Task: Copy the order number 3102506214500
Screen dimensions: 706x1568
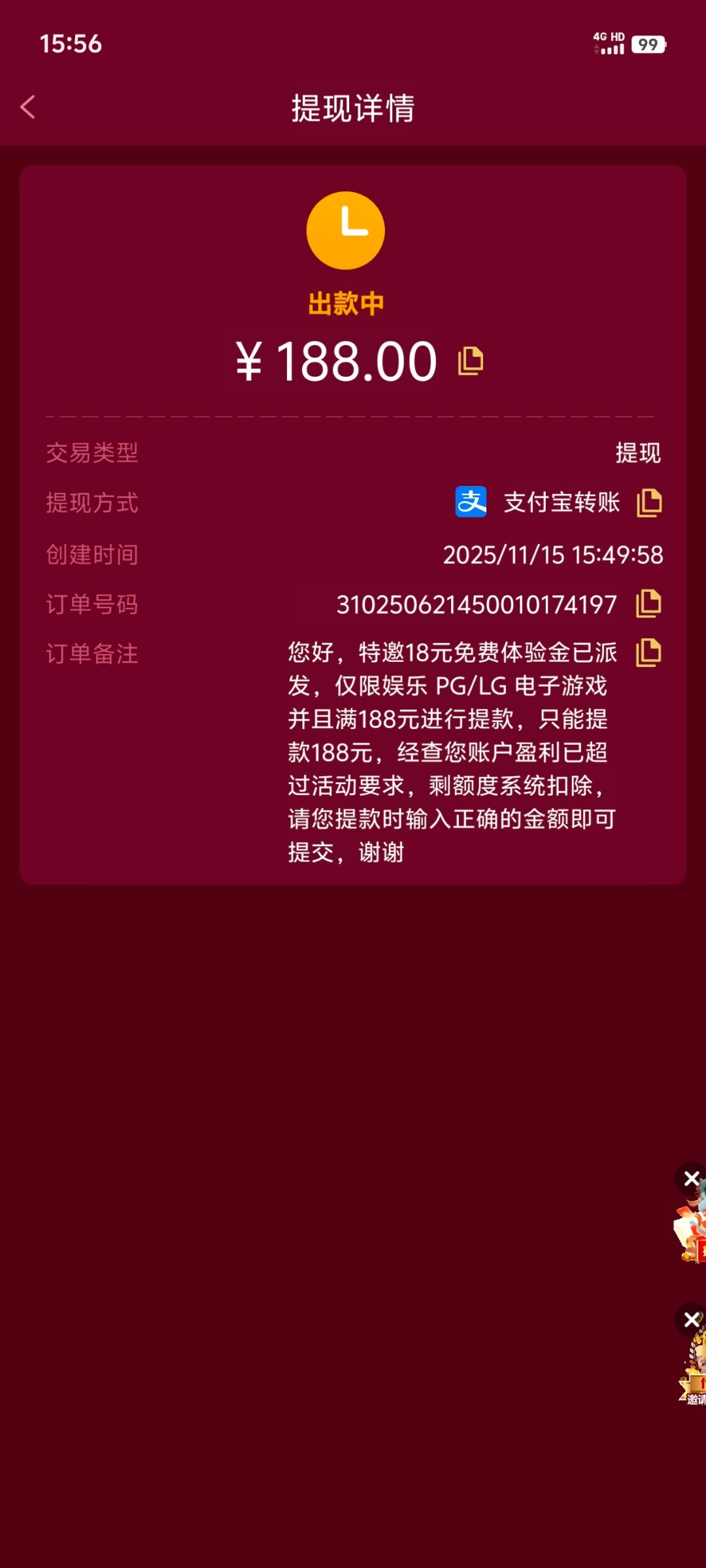Action: pos(648,604)
